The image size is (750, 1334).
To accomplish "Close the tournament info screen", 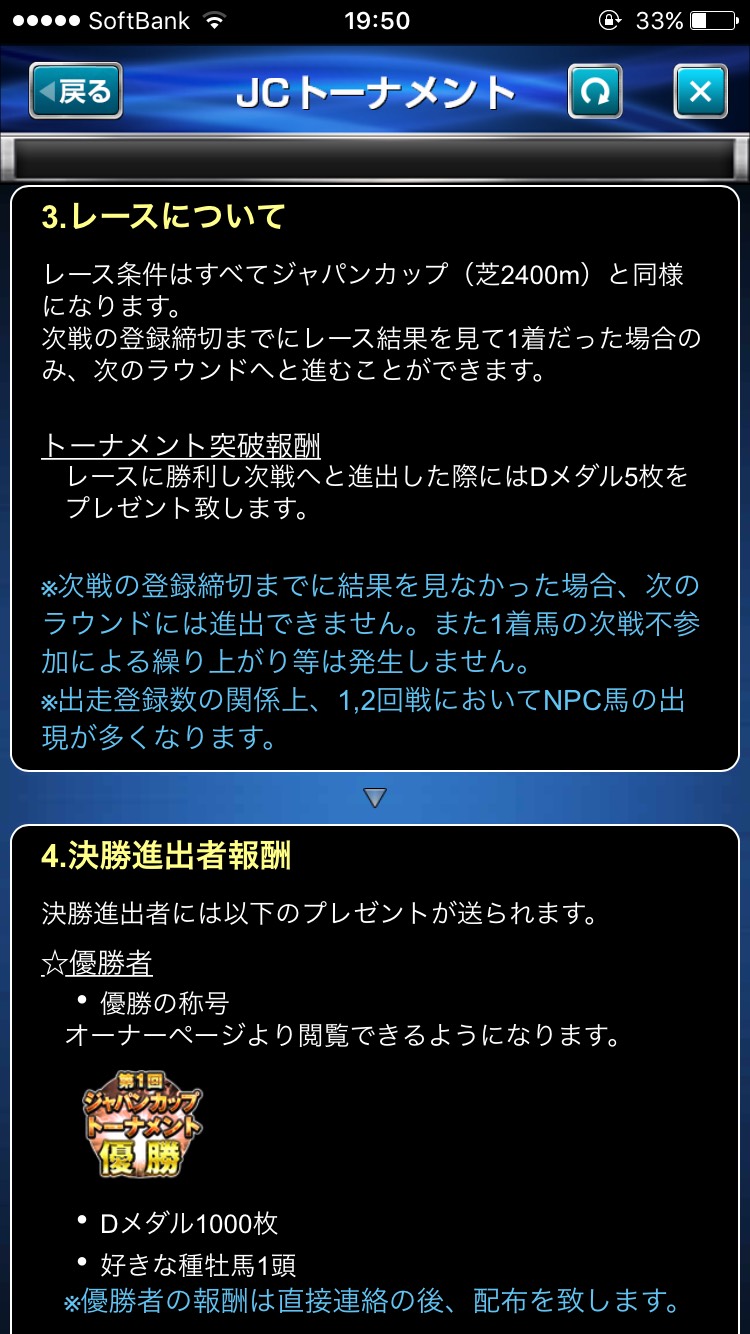I will click(x=700, y=92).
